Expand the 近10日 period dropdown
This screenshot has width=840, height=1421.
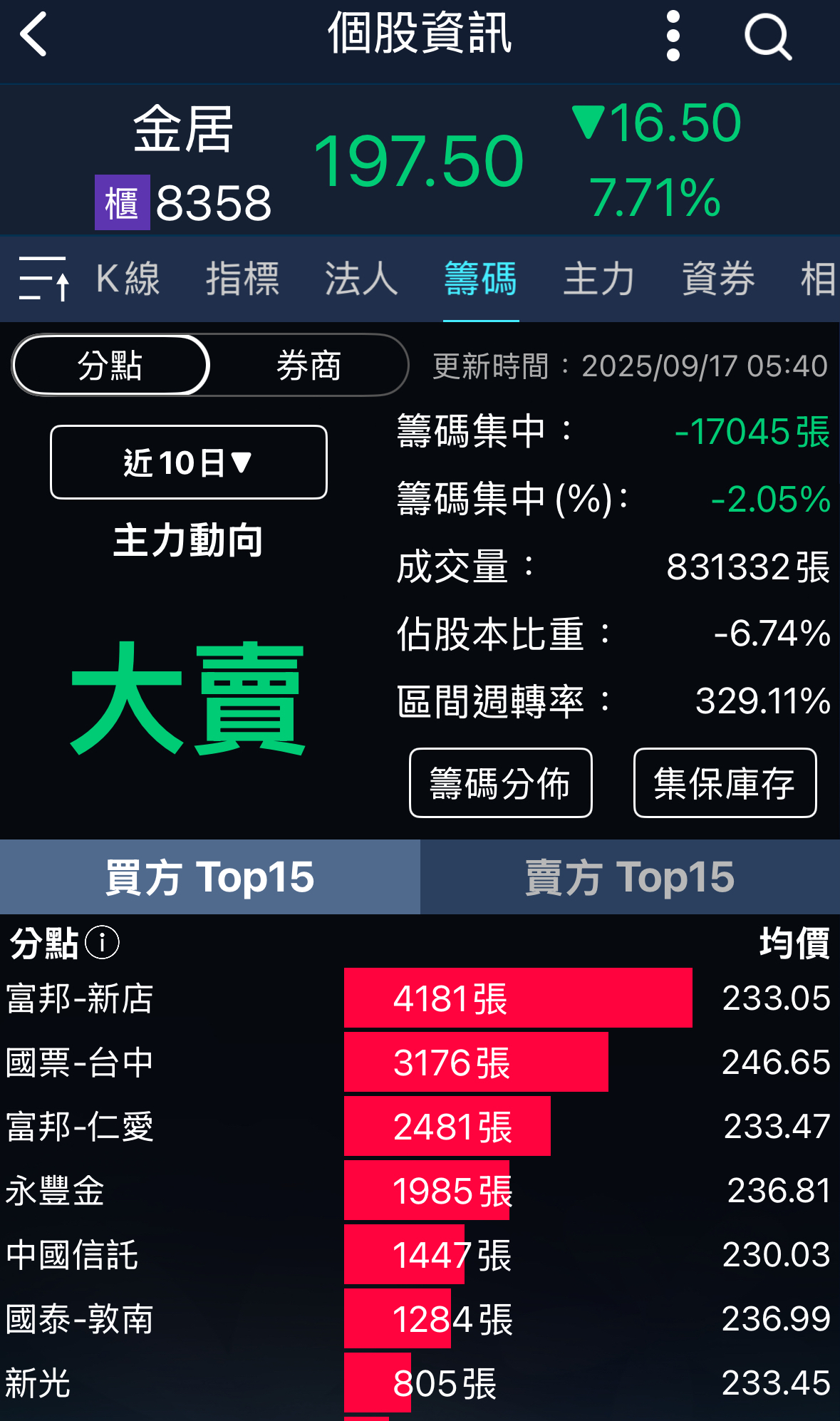188,463
